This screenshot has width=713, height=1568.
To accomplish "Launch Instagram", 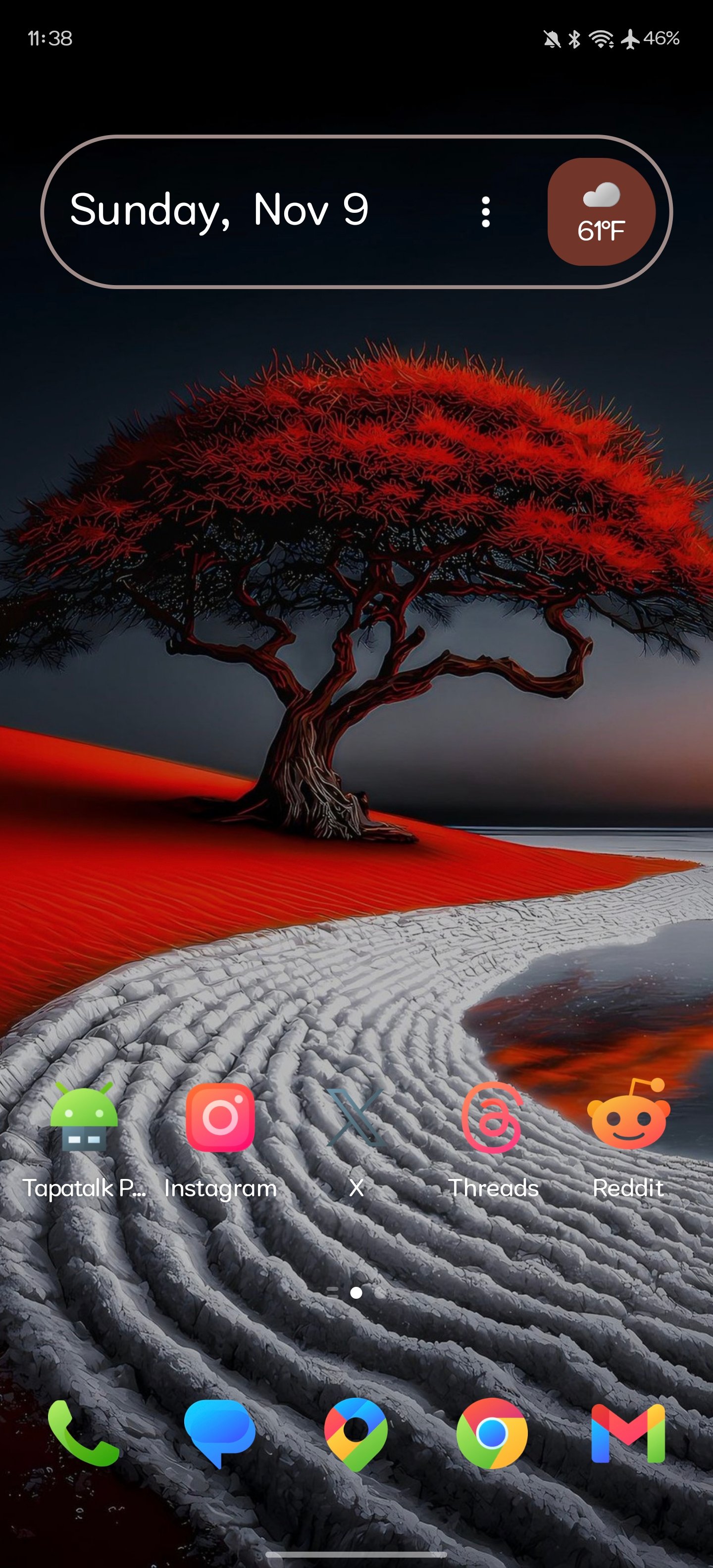I will pos(220,1118).
